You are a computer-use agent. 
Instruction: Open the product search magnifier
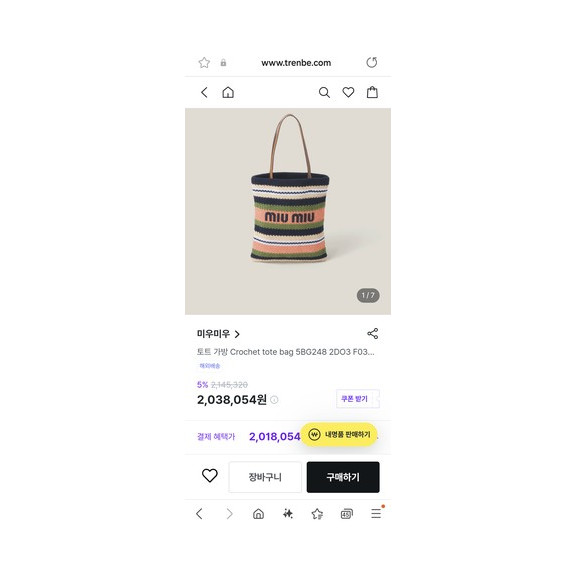pyautogui.click(x=324, y=92)
